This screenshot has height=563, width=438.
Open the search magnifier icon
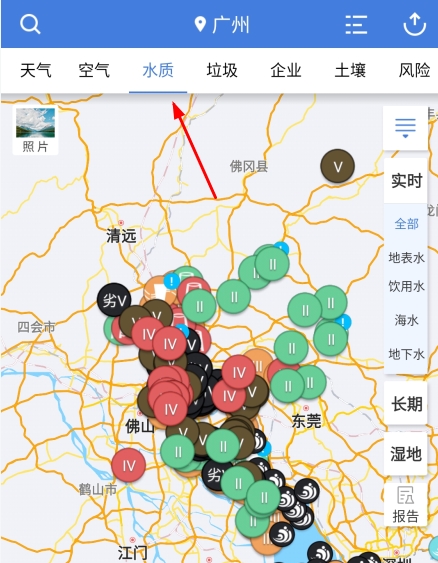pos(30,24)
